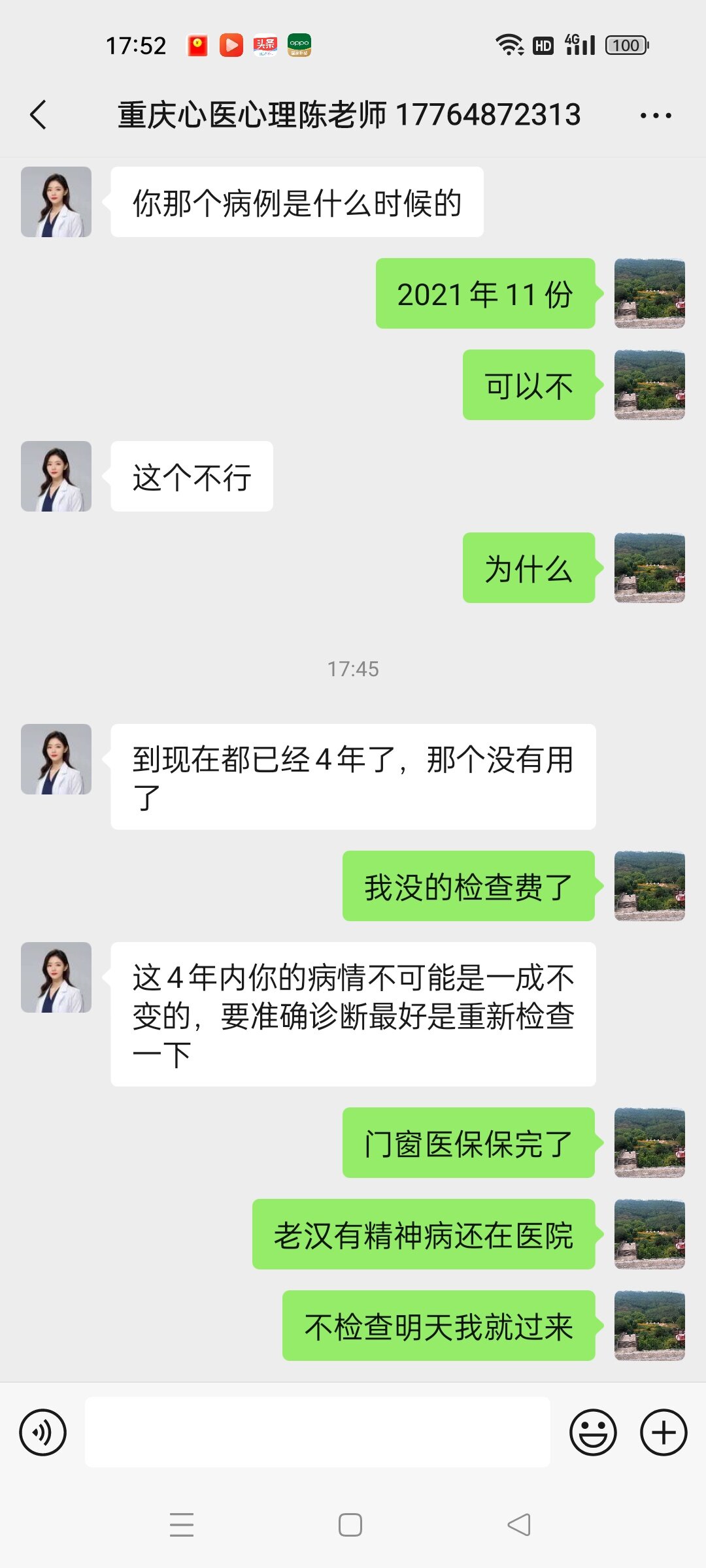The width and height of the screenshot is (706, 1568).
Task: Go back to the chat list
Action: point(39,115)
